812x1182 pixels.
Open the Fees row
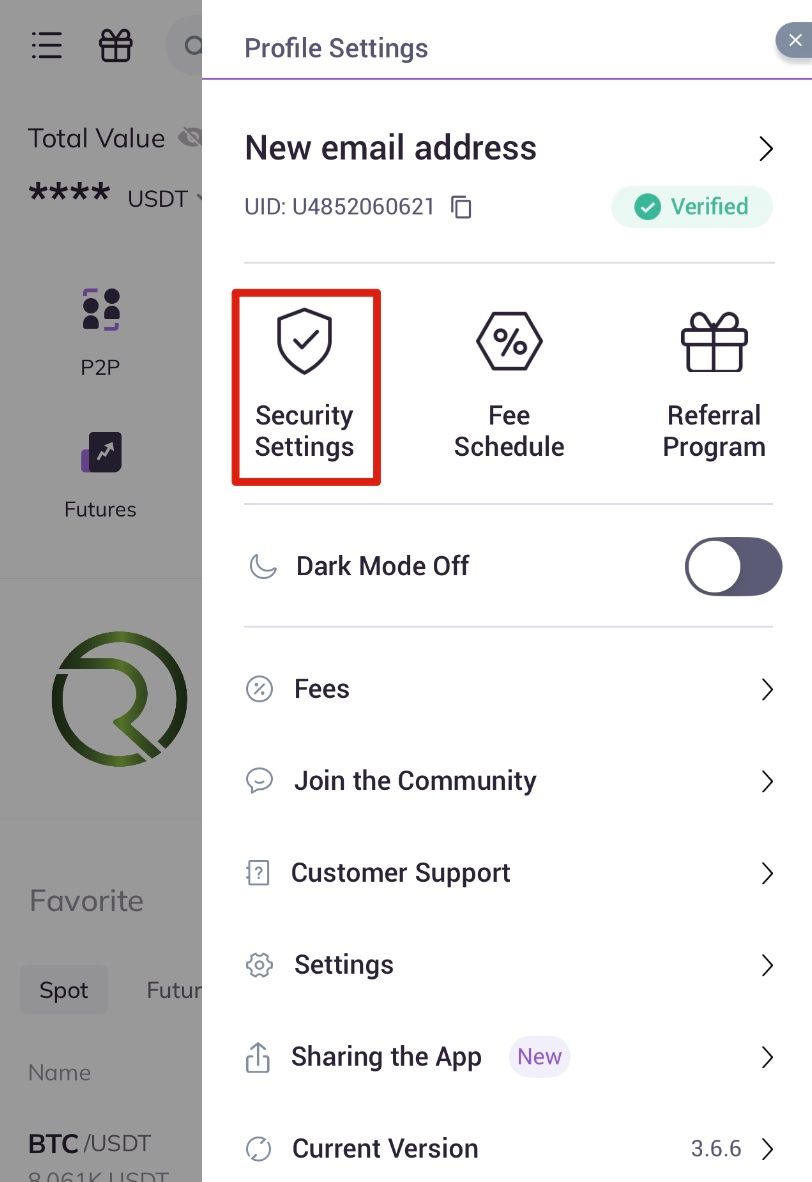(x=508, y=689)
